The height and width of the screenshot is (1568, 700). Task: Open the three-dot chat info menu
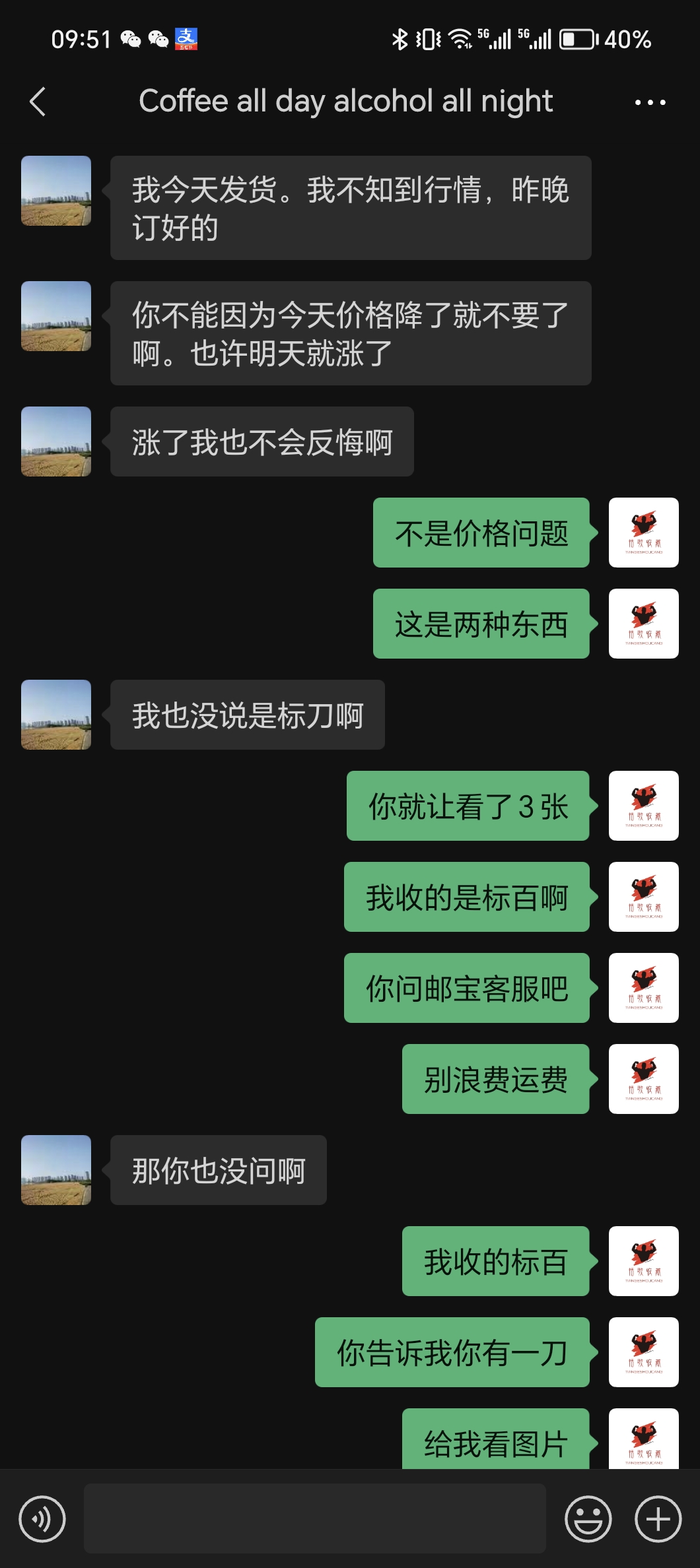650,102
